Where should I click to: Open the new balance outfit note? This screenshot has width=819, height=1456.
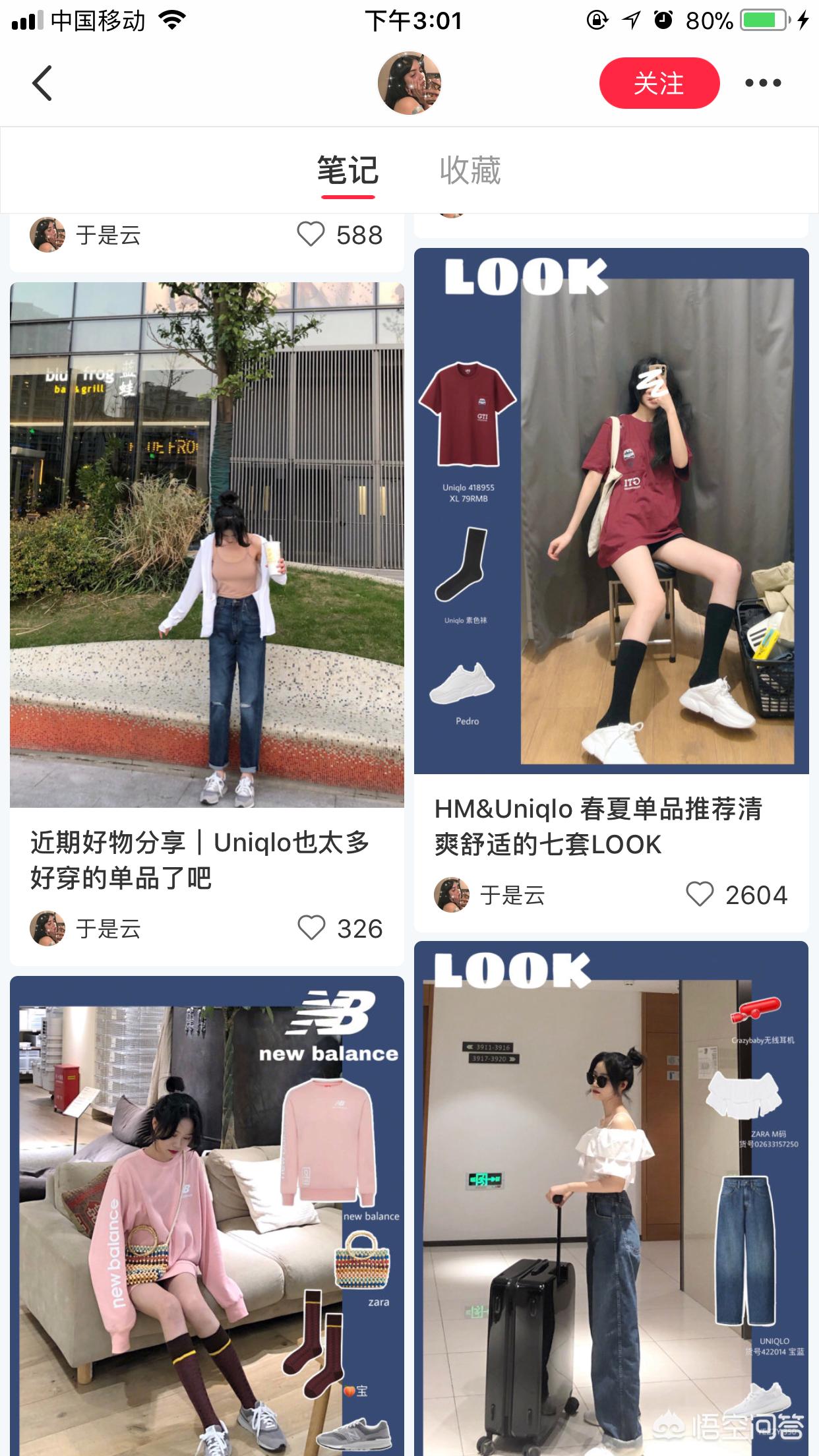(x=207, y=1216)
